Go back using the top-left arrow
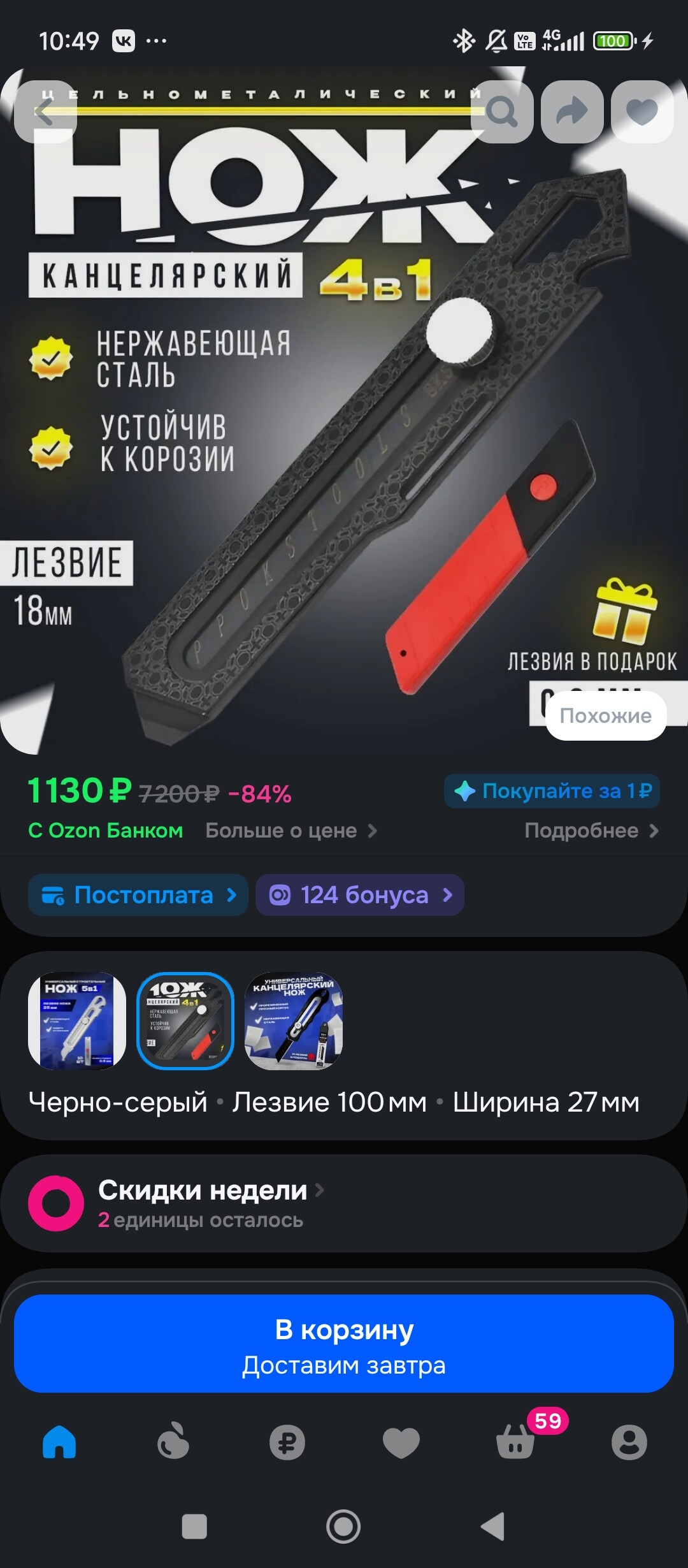Screen dimensions: 688x1568 coord(45,112)
